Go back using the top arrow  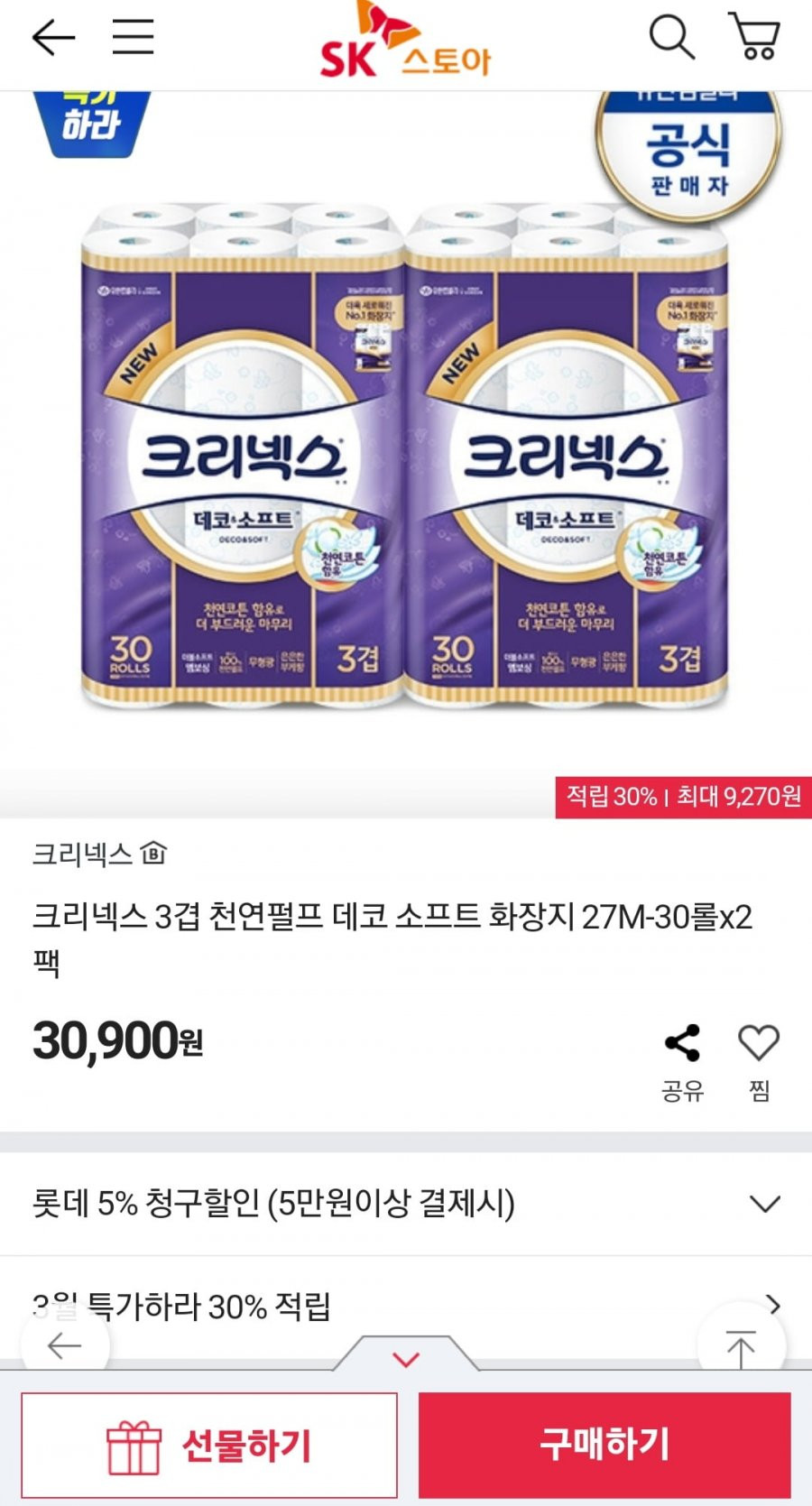[x=53, y=38]
